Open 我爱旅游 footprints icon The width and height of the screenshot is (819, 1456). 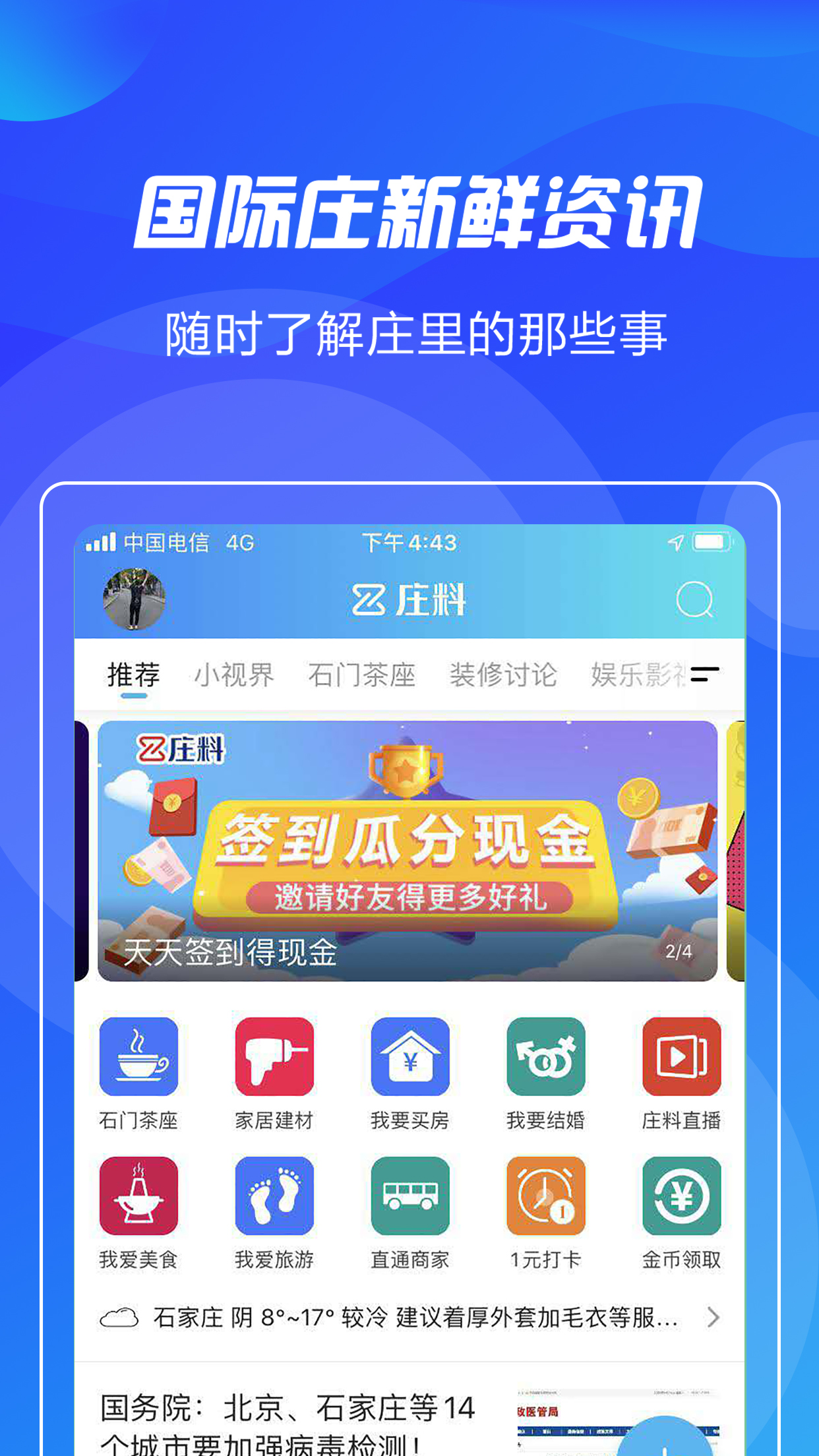274,1197
